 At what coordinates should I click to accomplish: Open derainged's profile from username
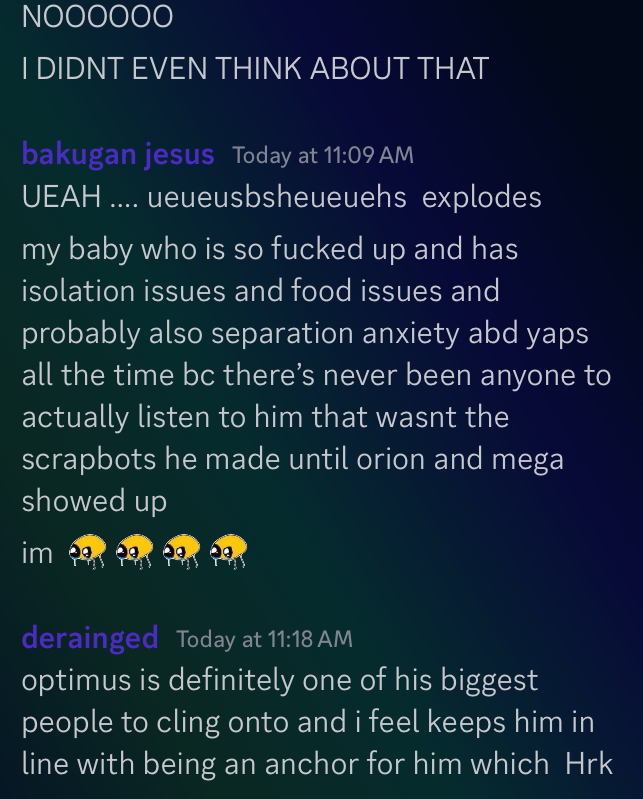pyautogui.click(x=90, y=637)
